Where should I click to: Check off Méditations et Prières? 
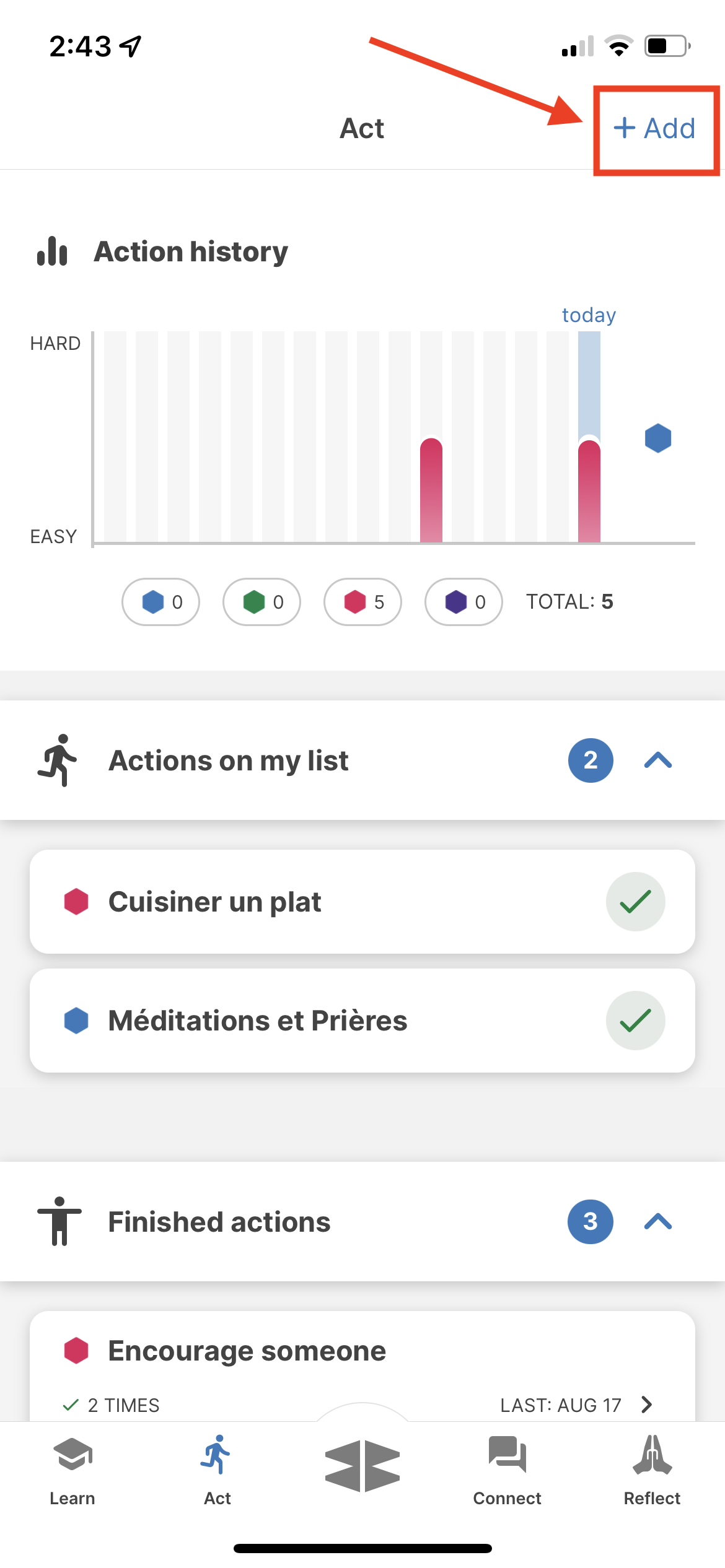pyautogui.click(x=635, y=1021)
